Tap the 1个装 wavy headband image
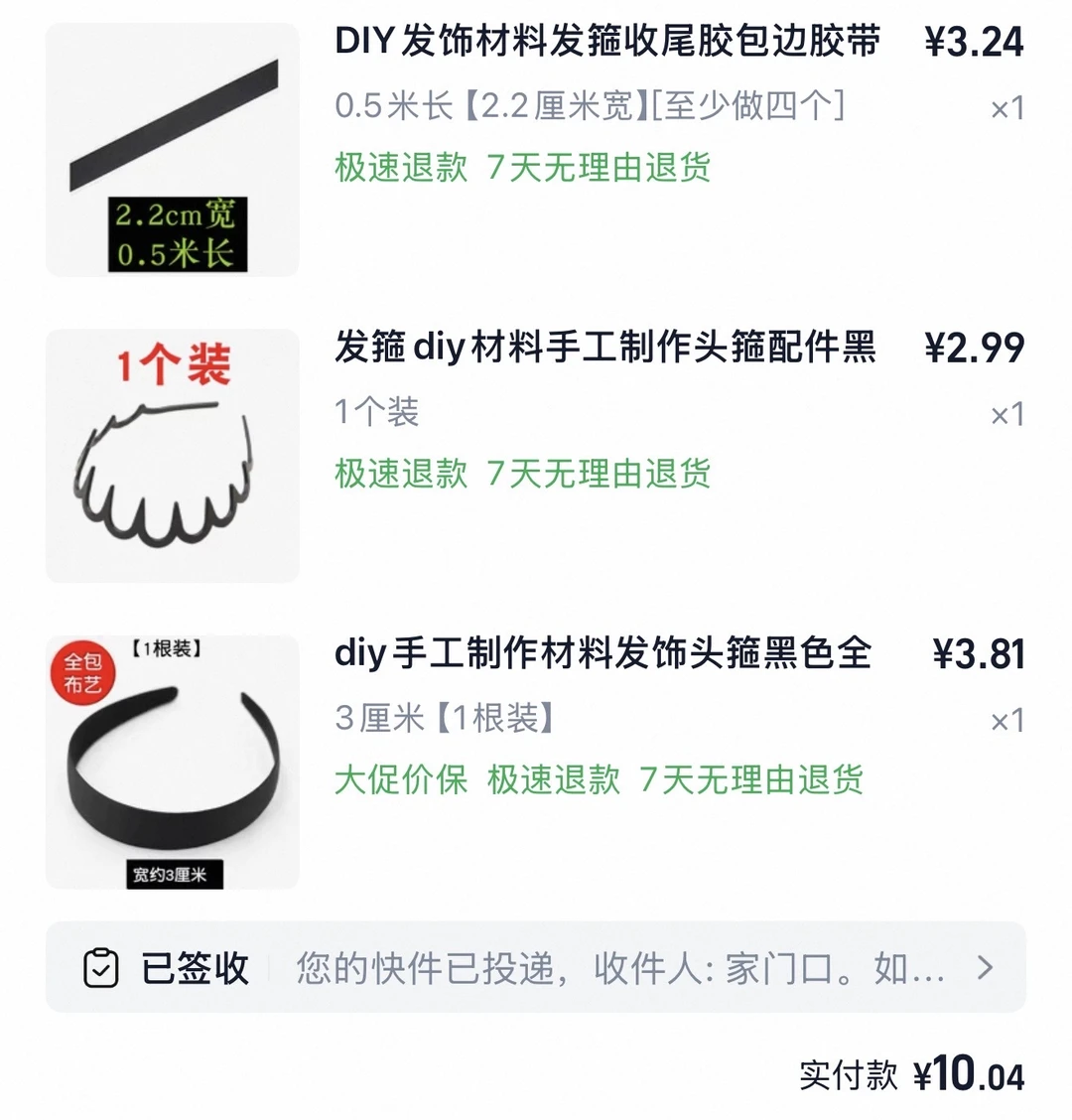Image resolution: width=1072 pixels, height=1120 pixels. [x=172, y=456]
